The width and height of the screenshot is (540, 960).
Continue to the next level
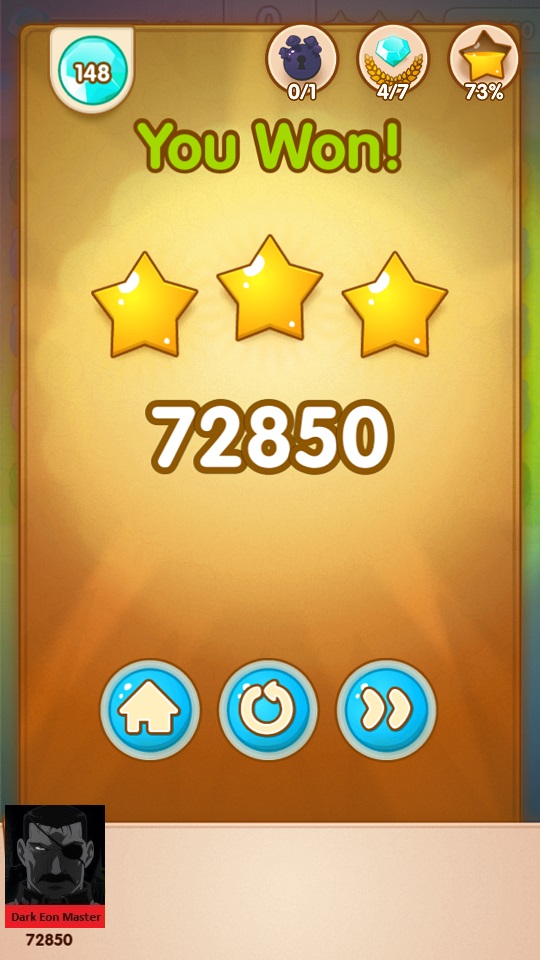click(386, 710)
